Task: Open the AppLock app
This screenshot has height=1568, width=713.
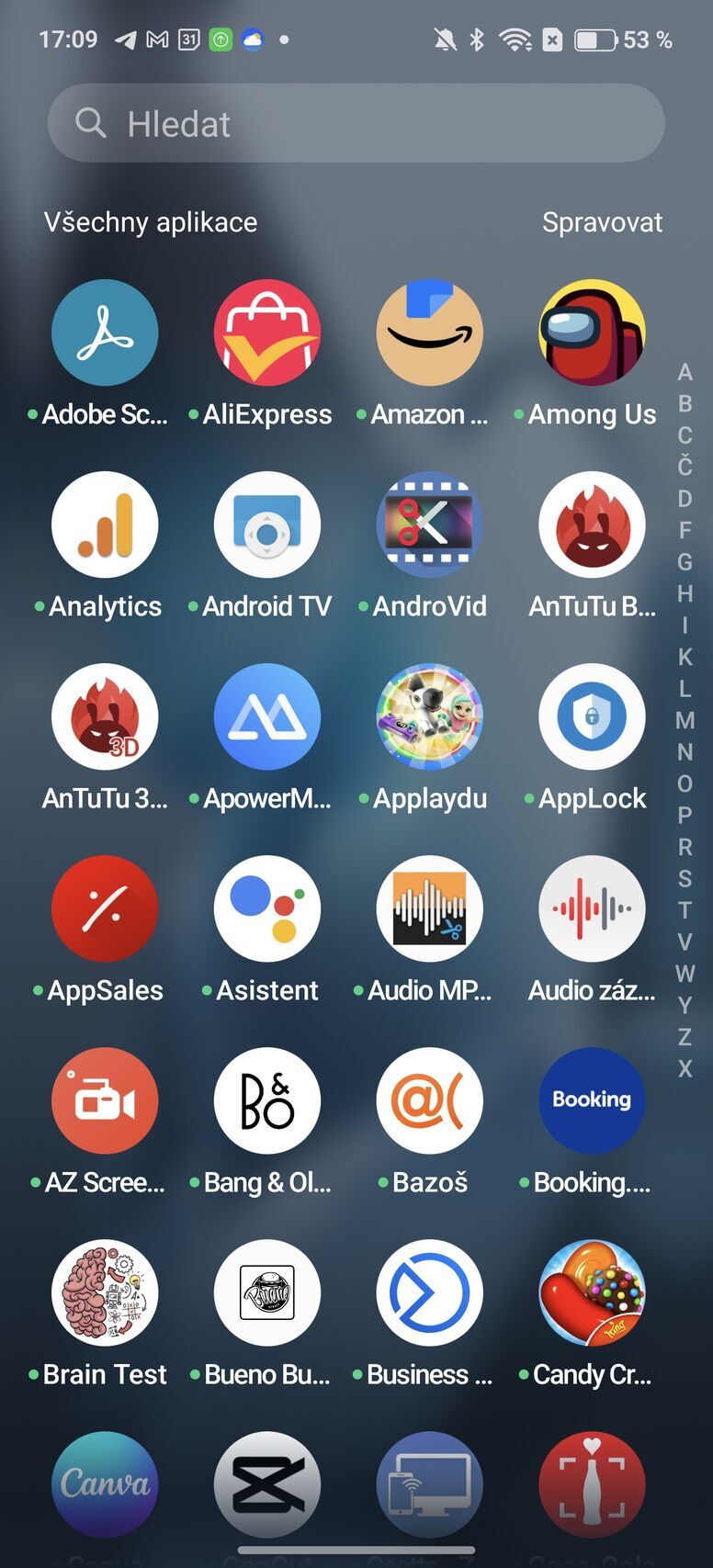Action: pos(592,716)
